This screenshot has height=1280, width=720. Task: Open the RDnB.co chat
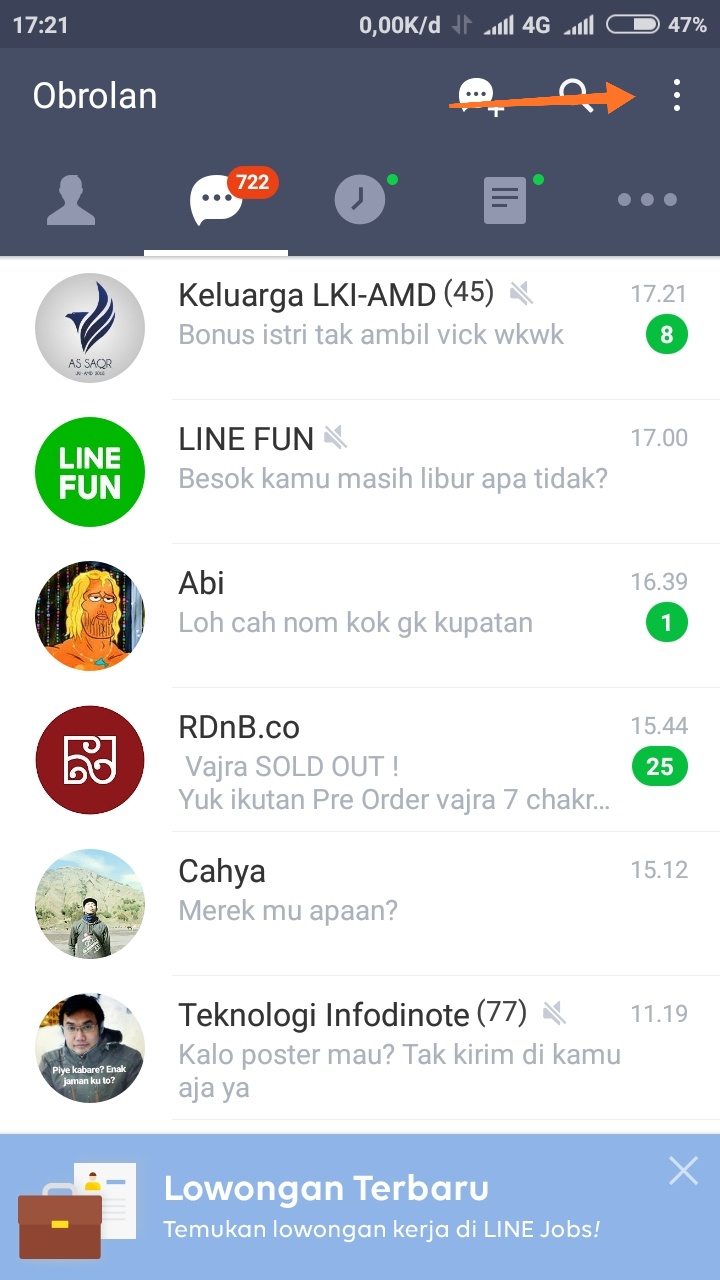400,760
